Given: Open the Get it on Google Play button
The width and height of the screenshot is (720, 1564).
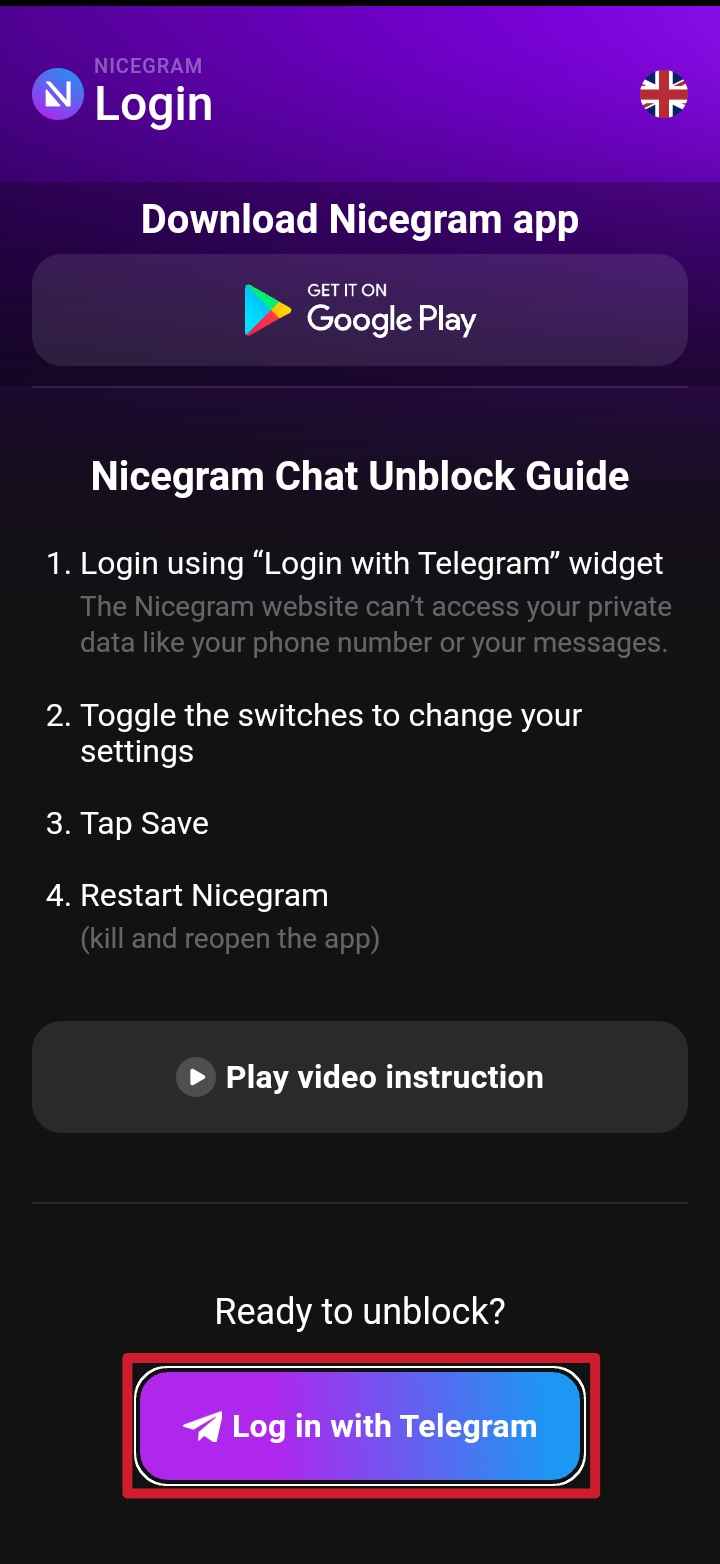Looking at the screenshot, I should [x=360, y=310].
